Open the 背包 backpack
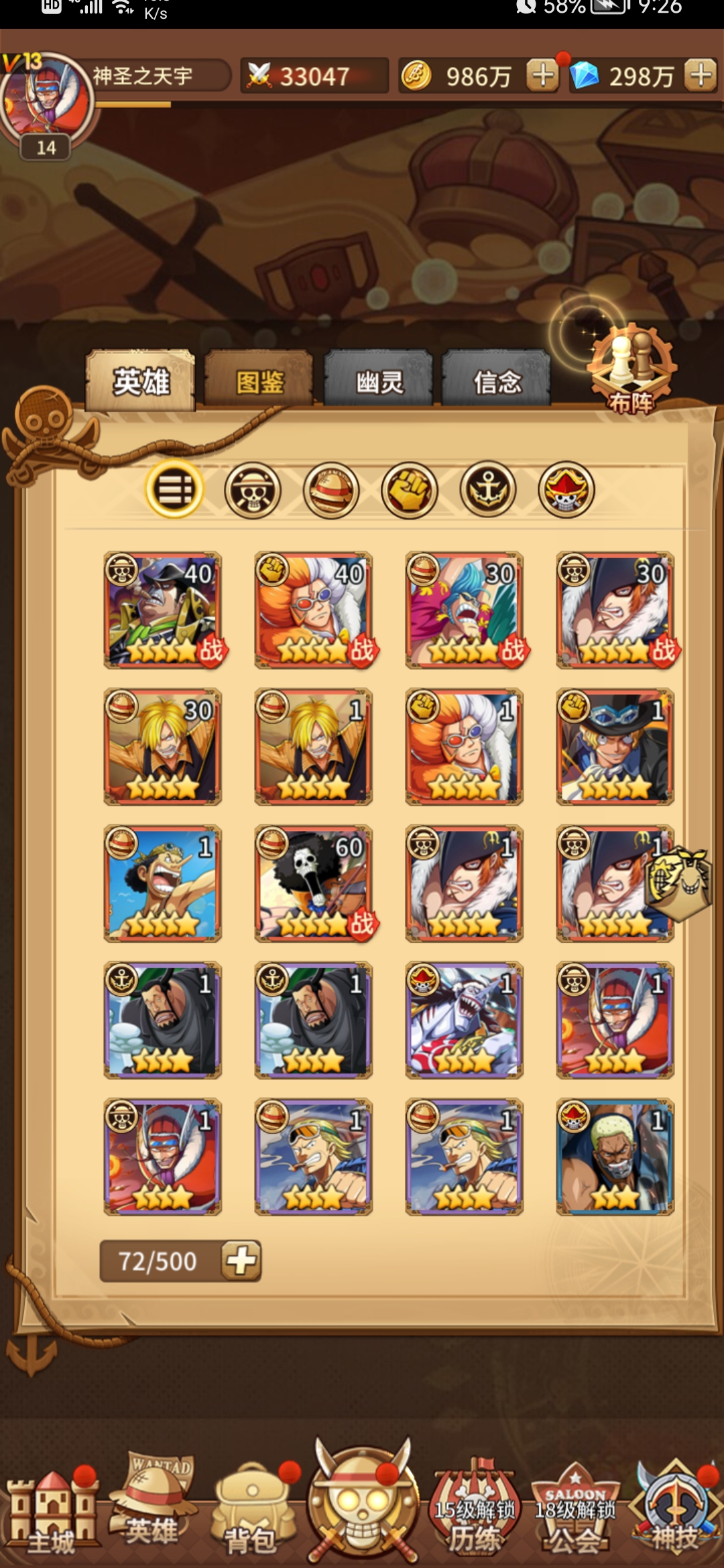 point(251,1506)
